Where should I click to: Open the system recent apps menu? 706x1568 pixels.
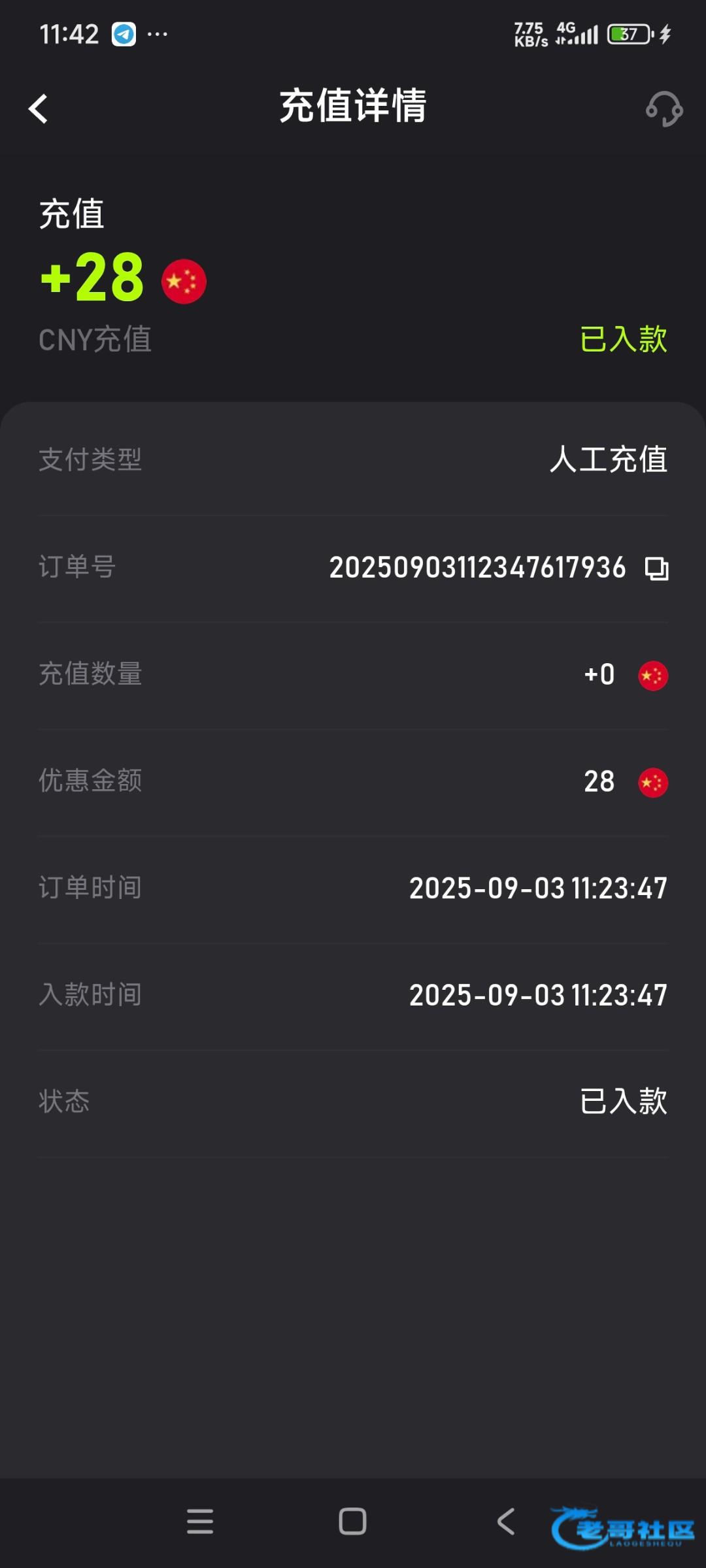(200, 1521)
